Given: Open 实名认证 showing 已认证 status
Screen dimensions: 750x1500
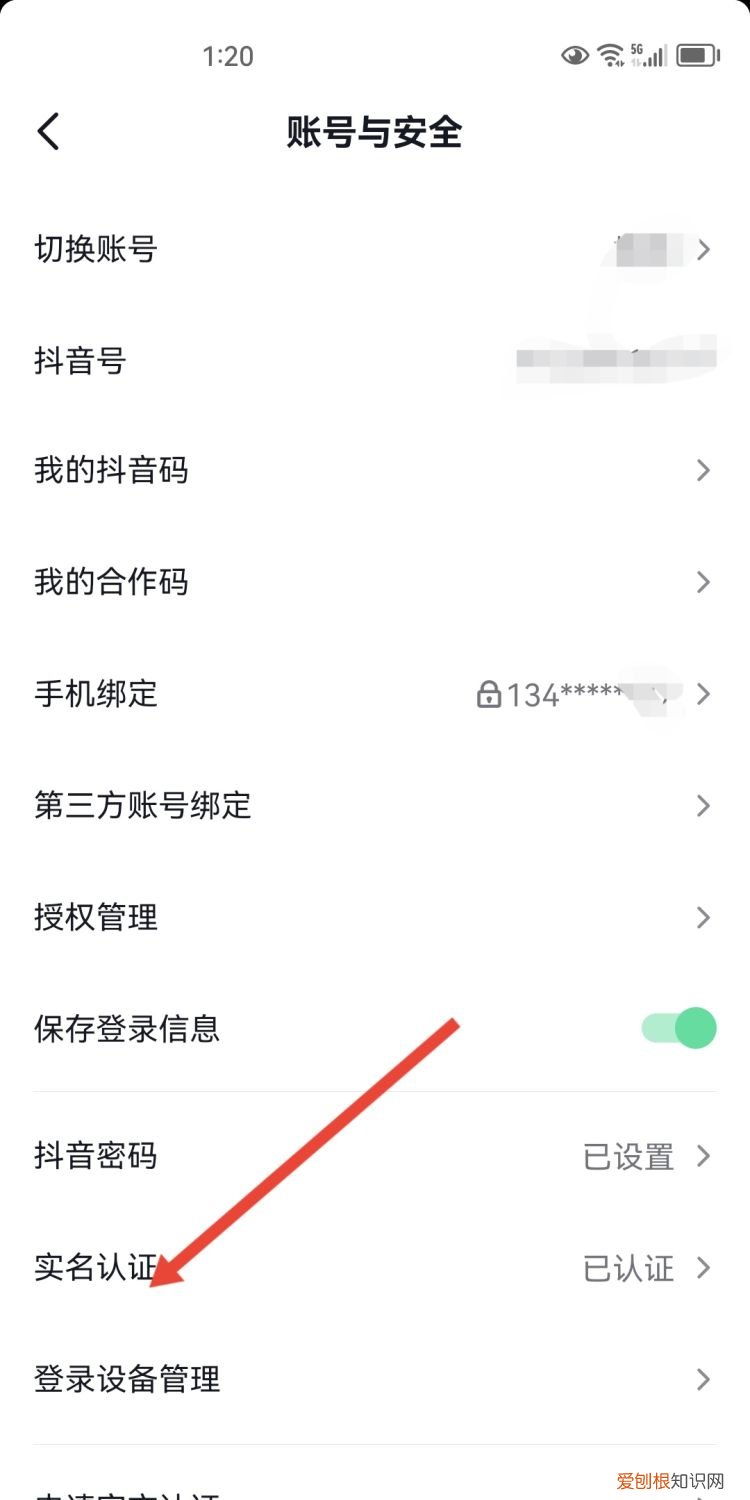Looking at the screenshot, I should pyautogui.click(x=375, y=1269).
